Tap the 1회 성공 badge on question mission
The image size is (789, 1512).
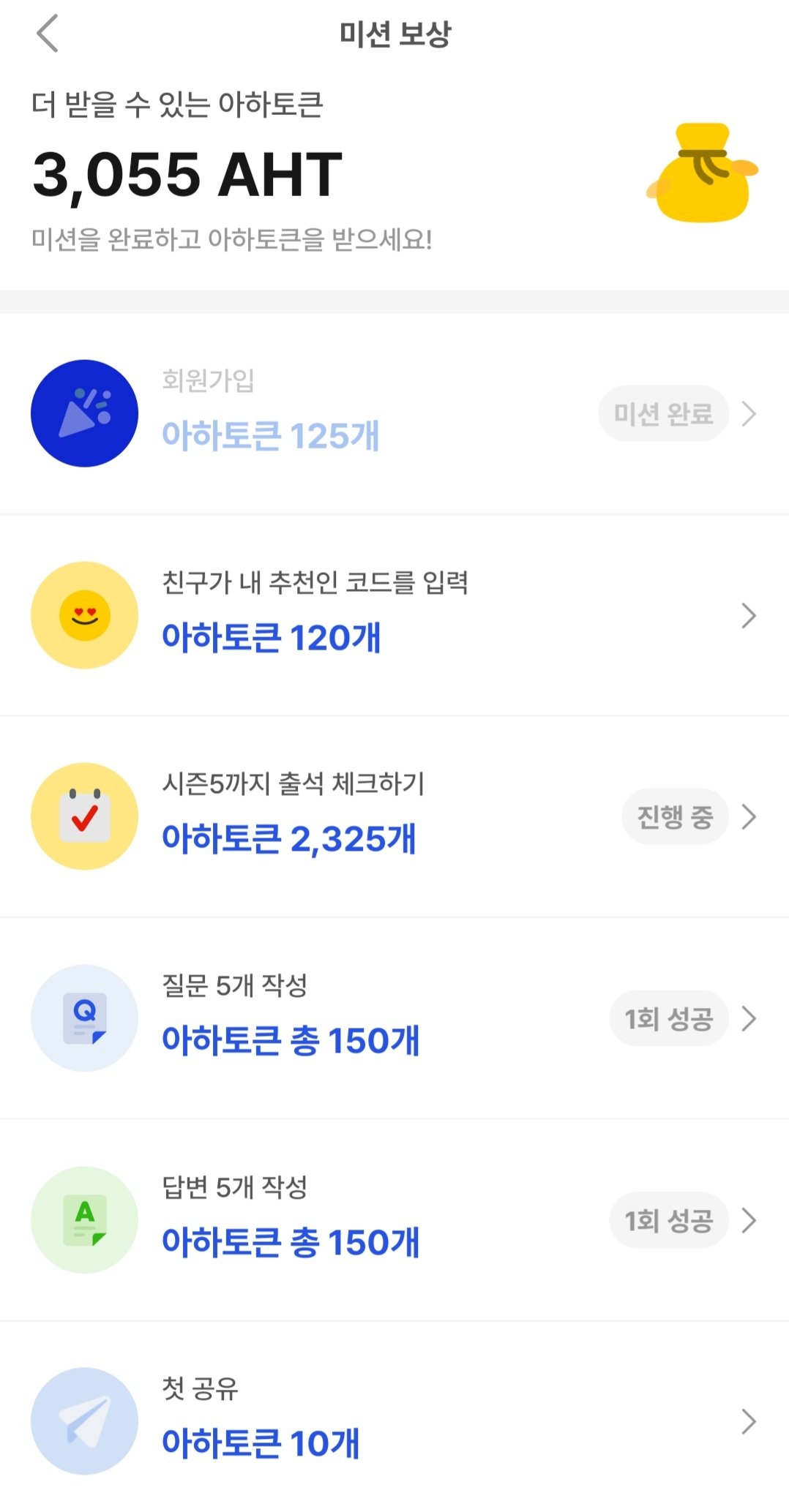pos(669,1018)
